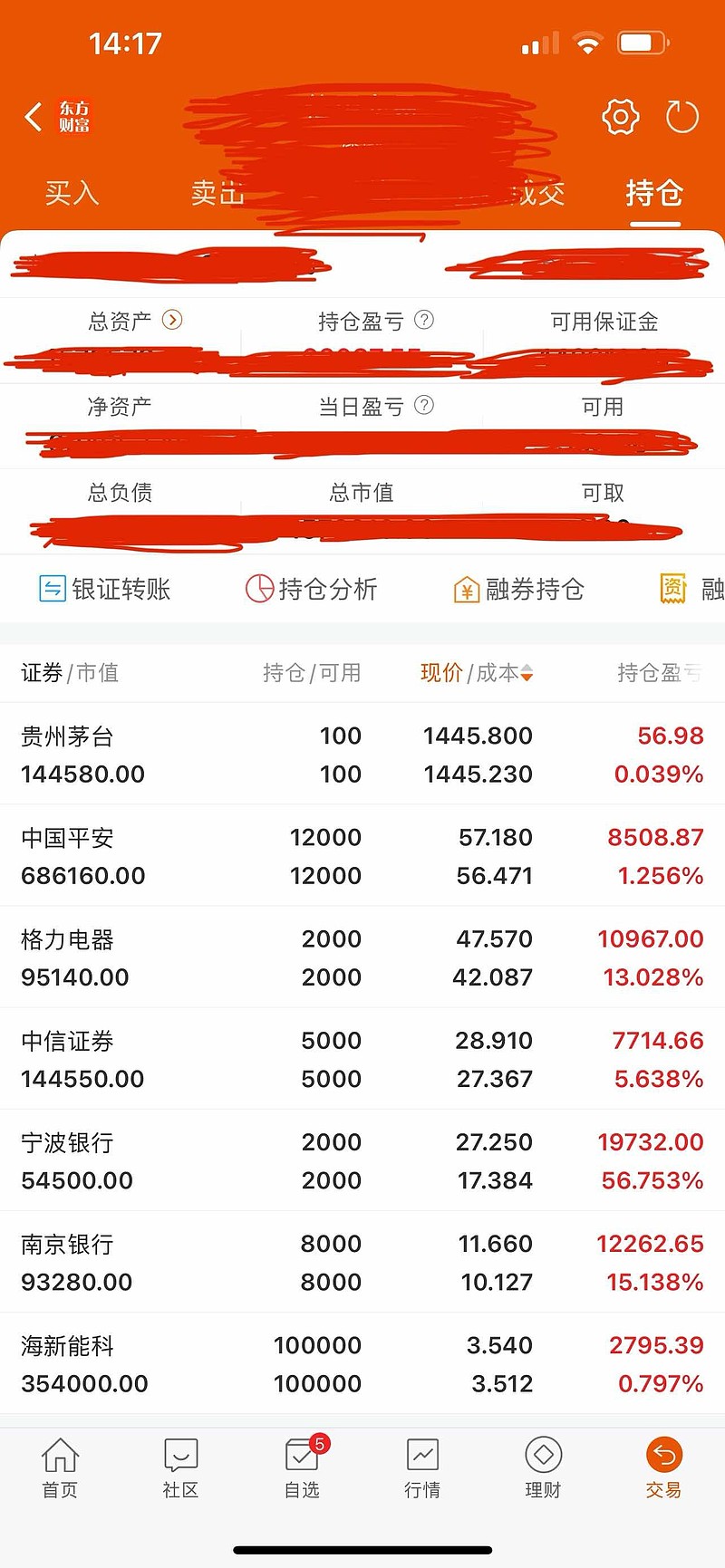Viewport: 725px width, 1568px height.
Task: Open 总资产 details arrow
Action: [172, 320]
